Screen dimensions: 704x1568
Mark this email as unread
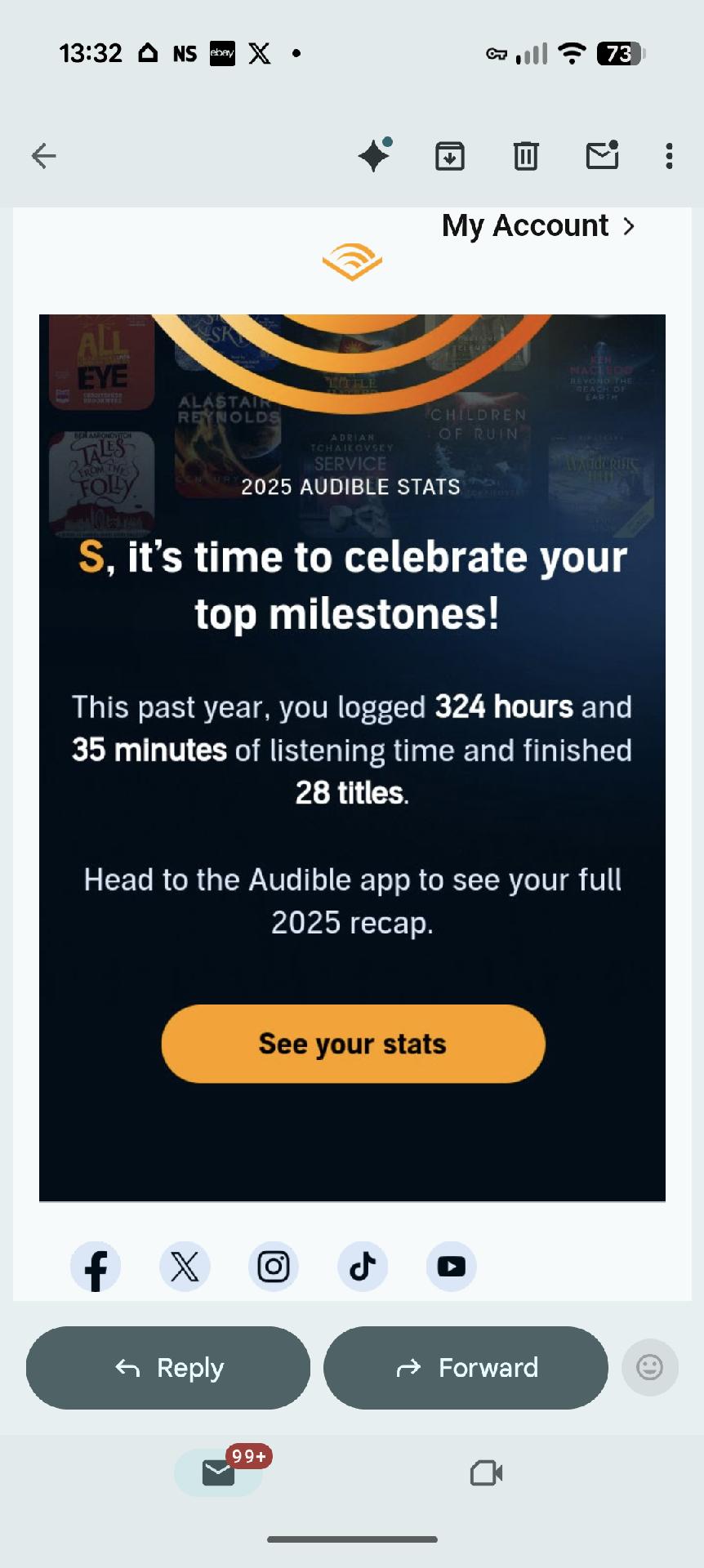(x=603, y=155)
